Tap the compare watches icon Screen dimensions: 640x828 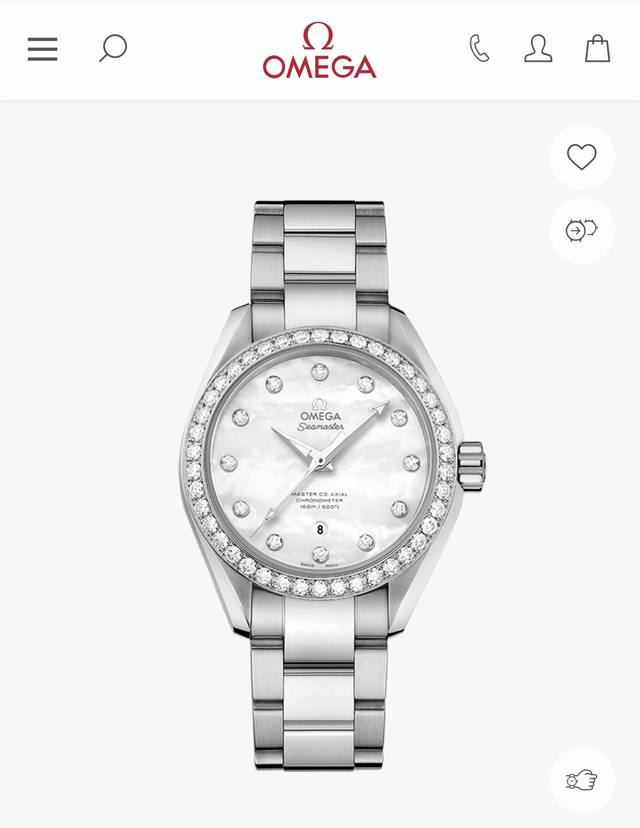point(581,231)
